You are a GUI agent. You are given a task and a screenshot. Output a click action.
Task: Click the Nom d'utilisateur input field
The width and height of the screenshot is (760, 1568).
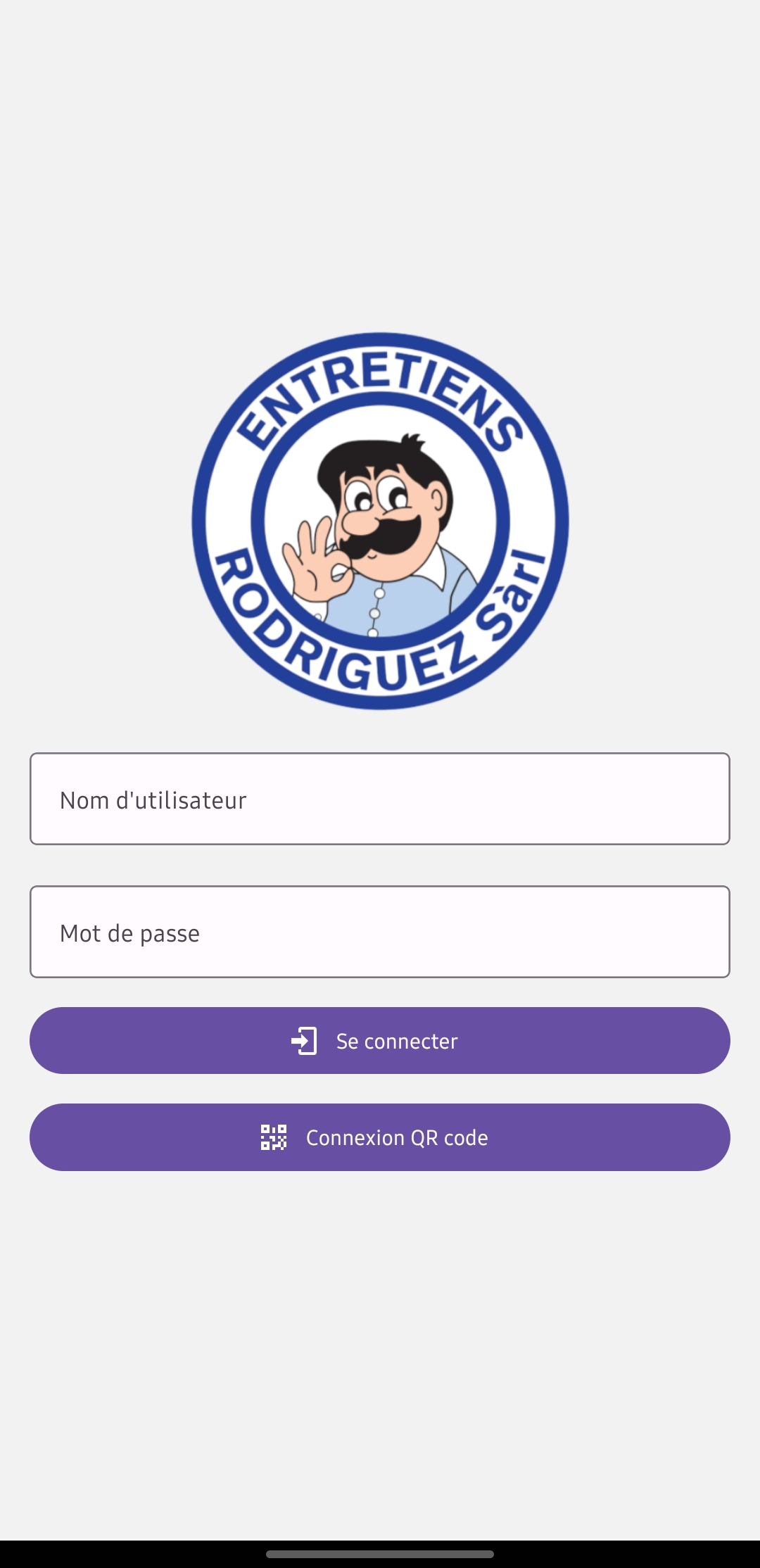pos(380,799)
